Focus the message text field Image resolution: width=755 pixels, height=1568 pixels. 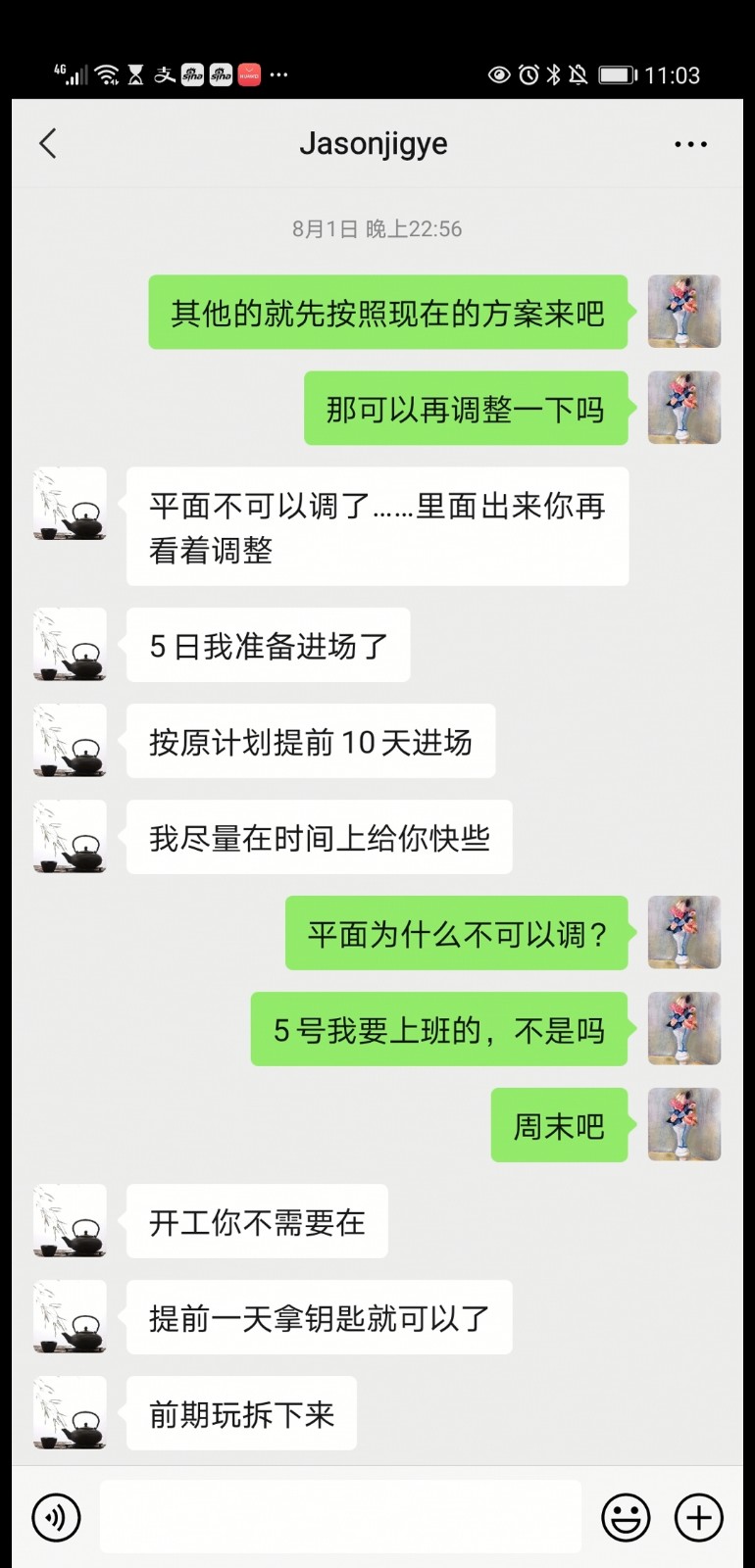pyautogui.click(x=340, y=1517)
